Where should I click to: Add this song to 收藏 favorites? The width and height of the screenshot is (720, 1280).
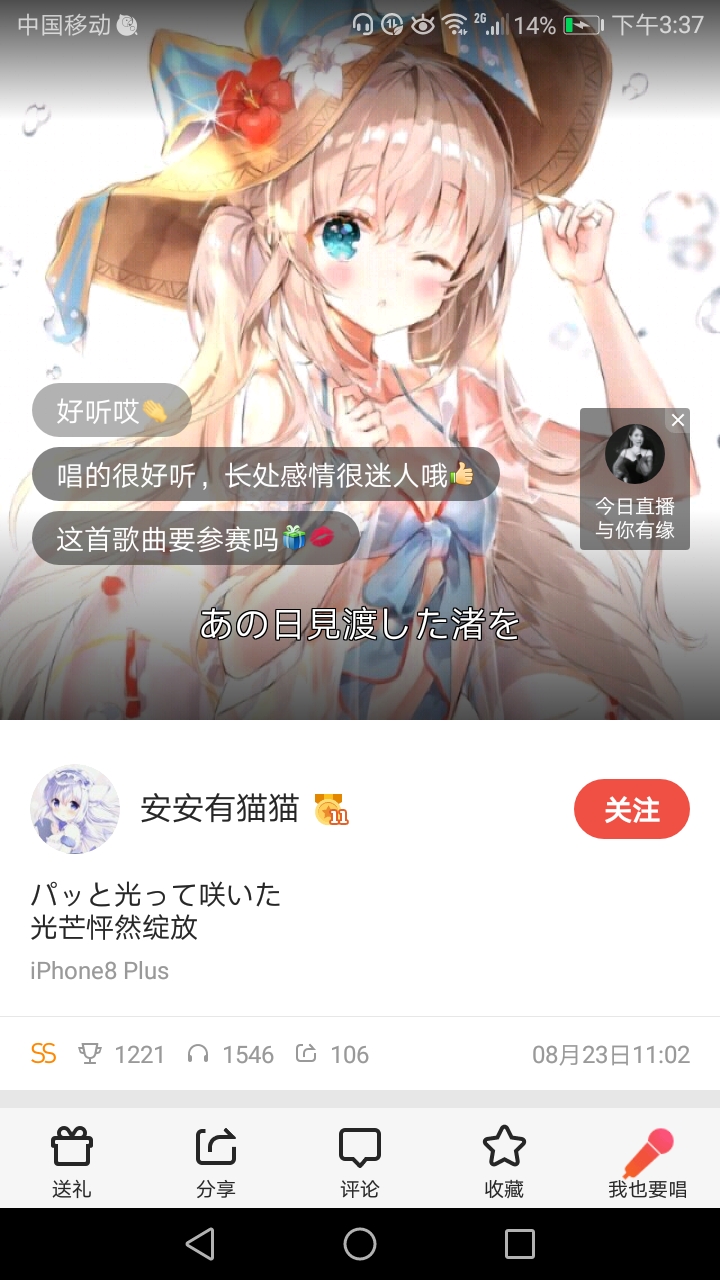[504, 1162]
